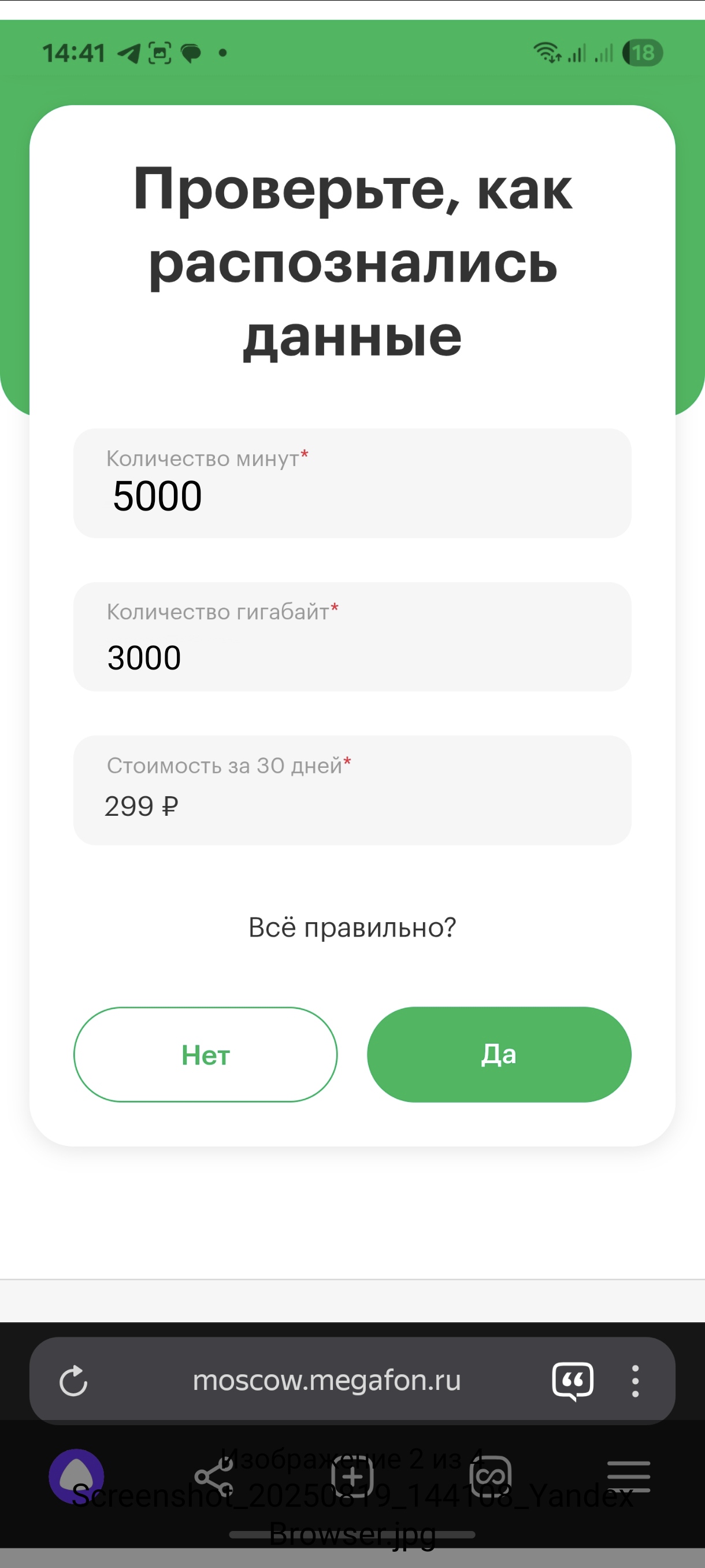This screenshot has width=705, height=1568.
Task: Edit the Количество гигабайт field
Action: pyautogui.click(x=352, y=637)
